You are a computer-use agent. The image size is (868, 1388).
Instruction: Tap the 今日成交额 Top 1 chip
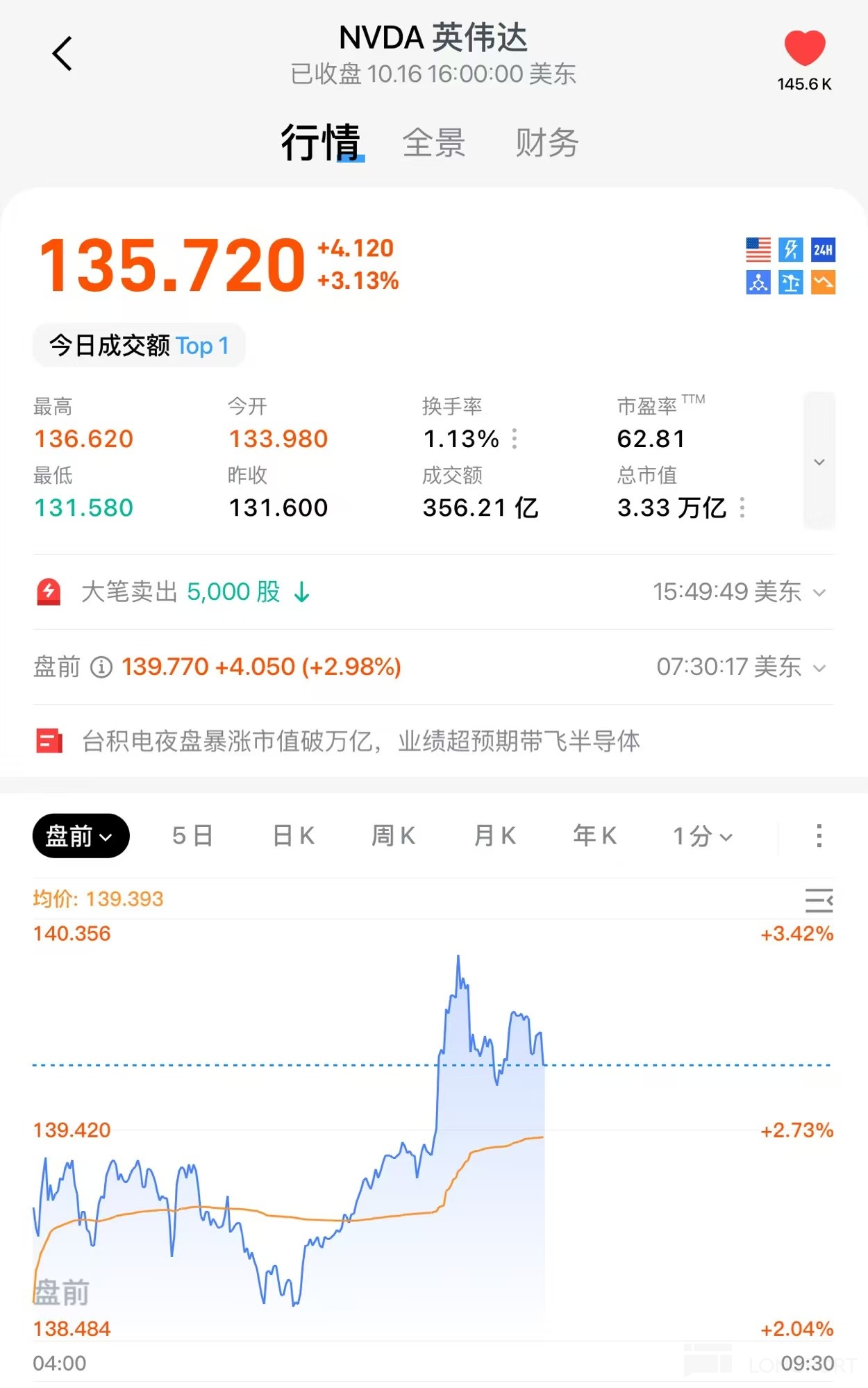[x=139, y=345]
